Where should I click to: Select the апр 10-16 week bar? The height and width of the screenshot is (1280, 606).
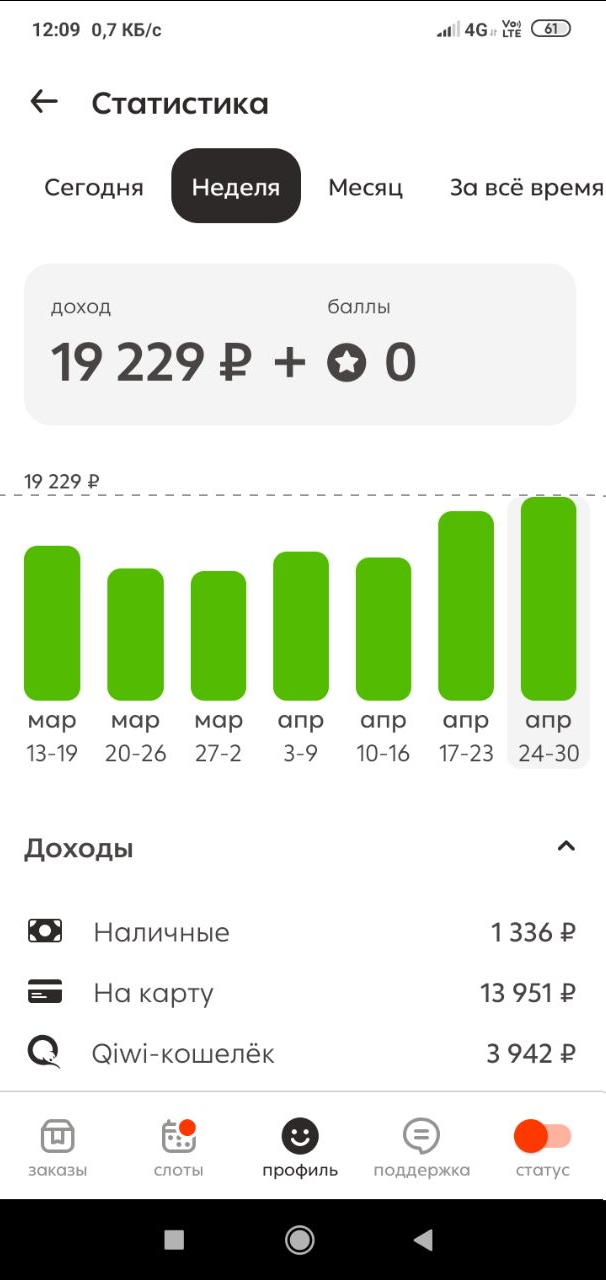pyautogui.click(x=383, y=629)
